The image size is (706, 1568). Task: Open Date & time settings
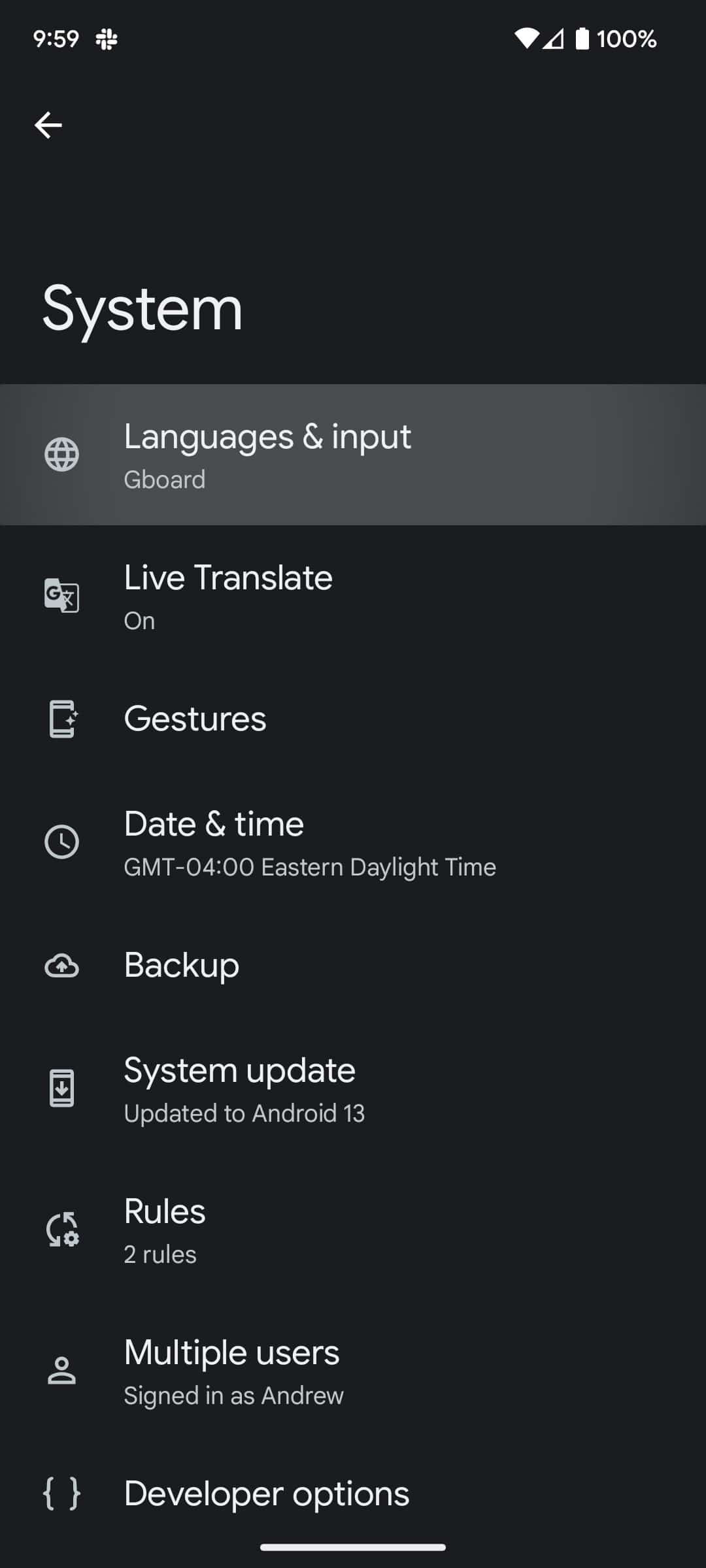pos(353,842)
